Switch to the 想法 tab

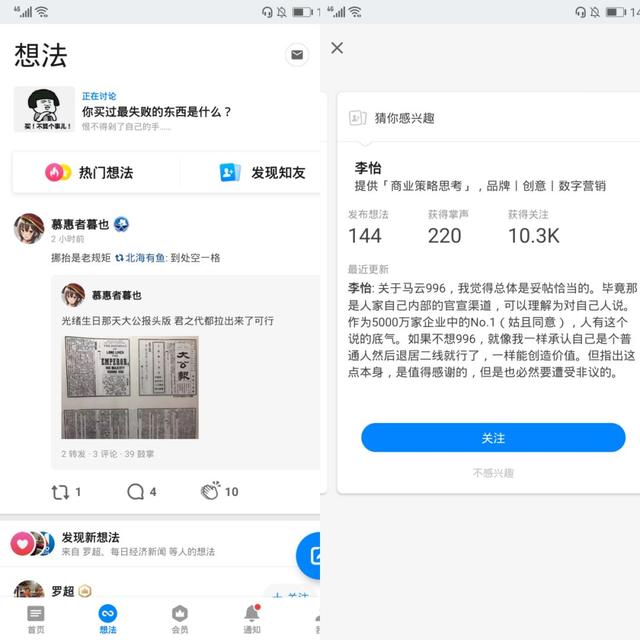108,618
